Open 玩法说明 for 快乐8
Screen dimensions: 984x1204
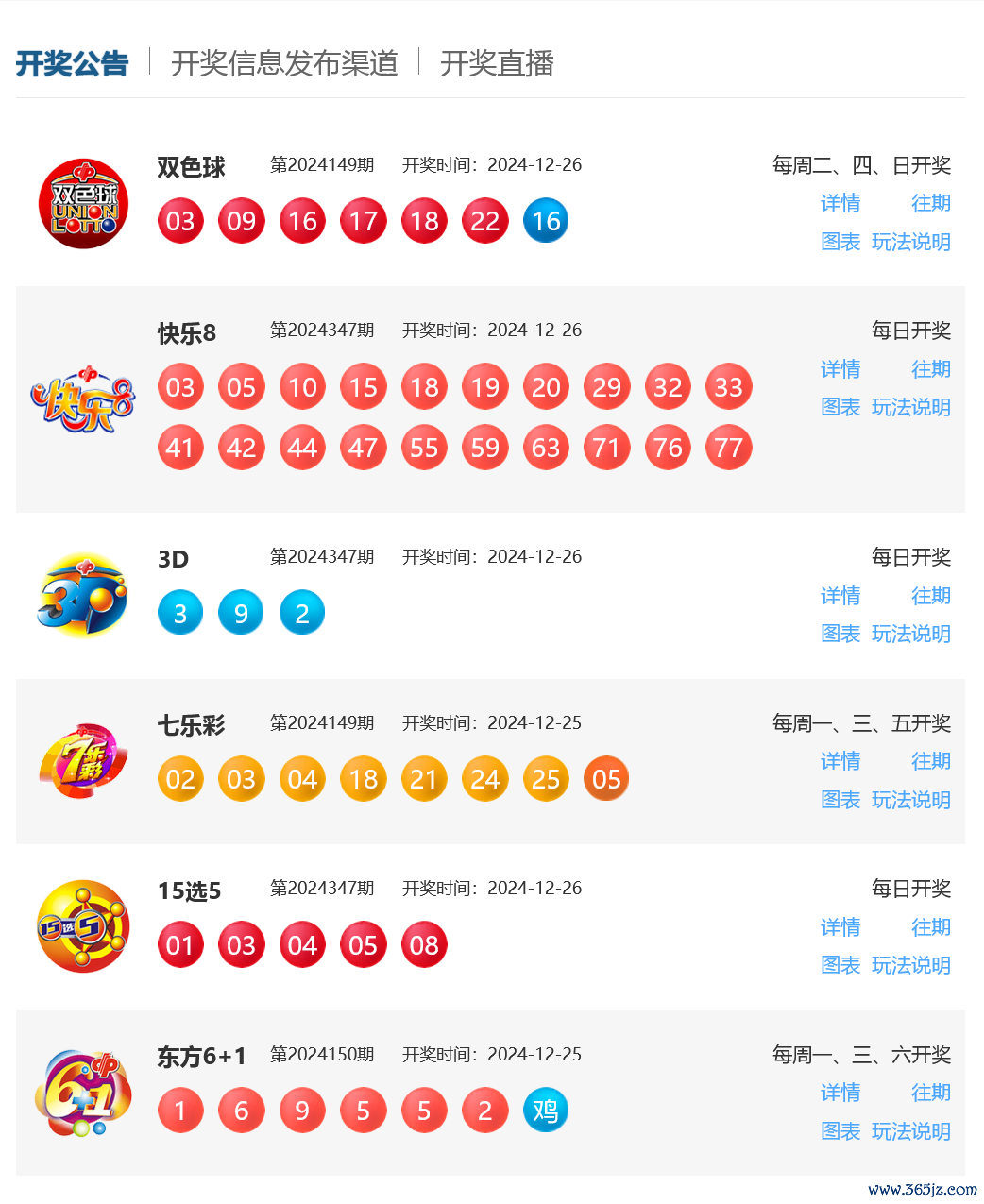(910, 407)
